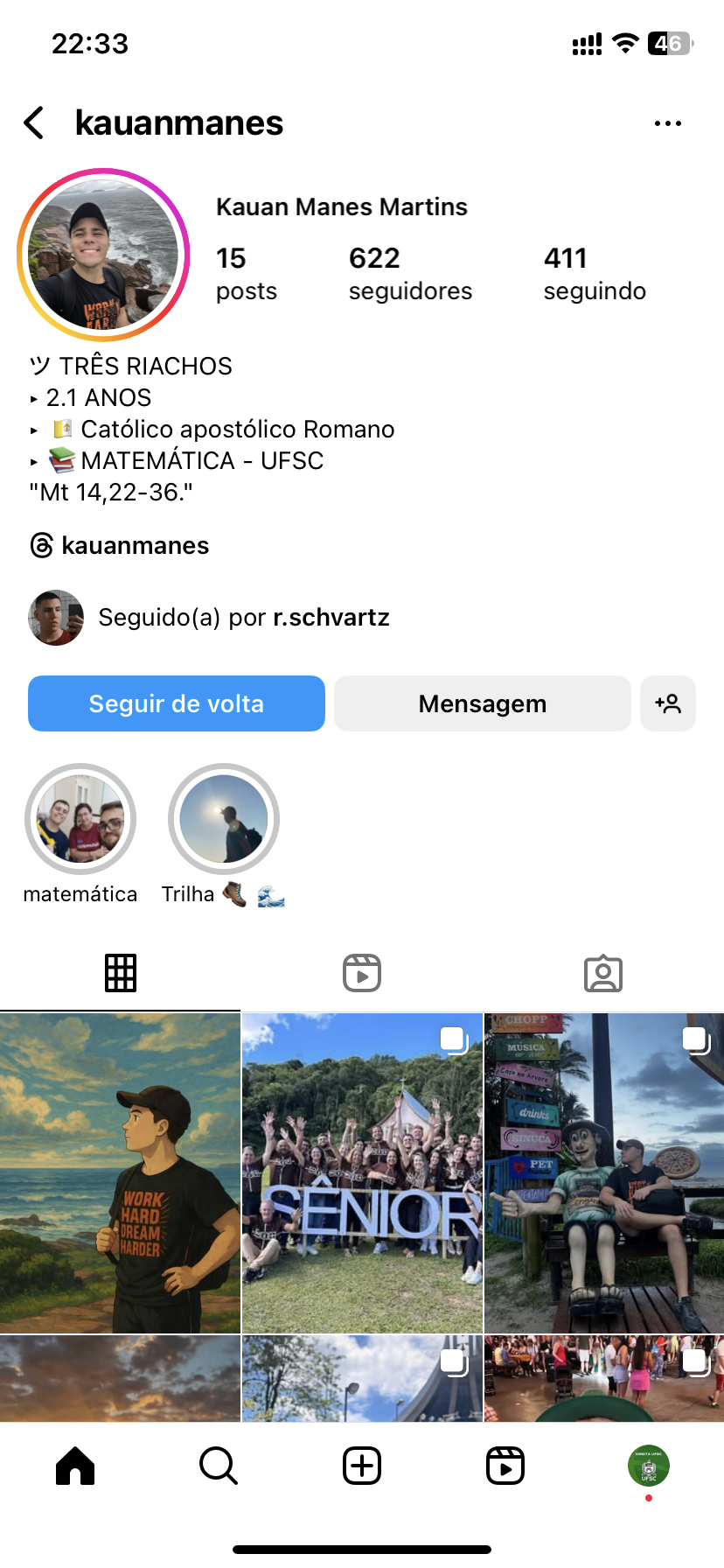The image size is (724, 1568).
Task: Switch to the tagged photos tab
Action: tap(602, 973)
